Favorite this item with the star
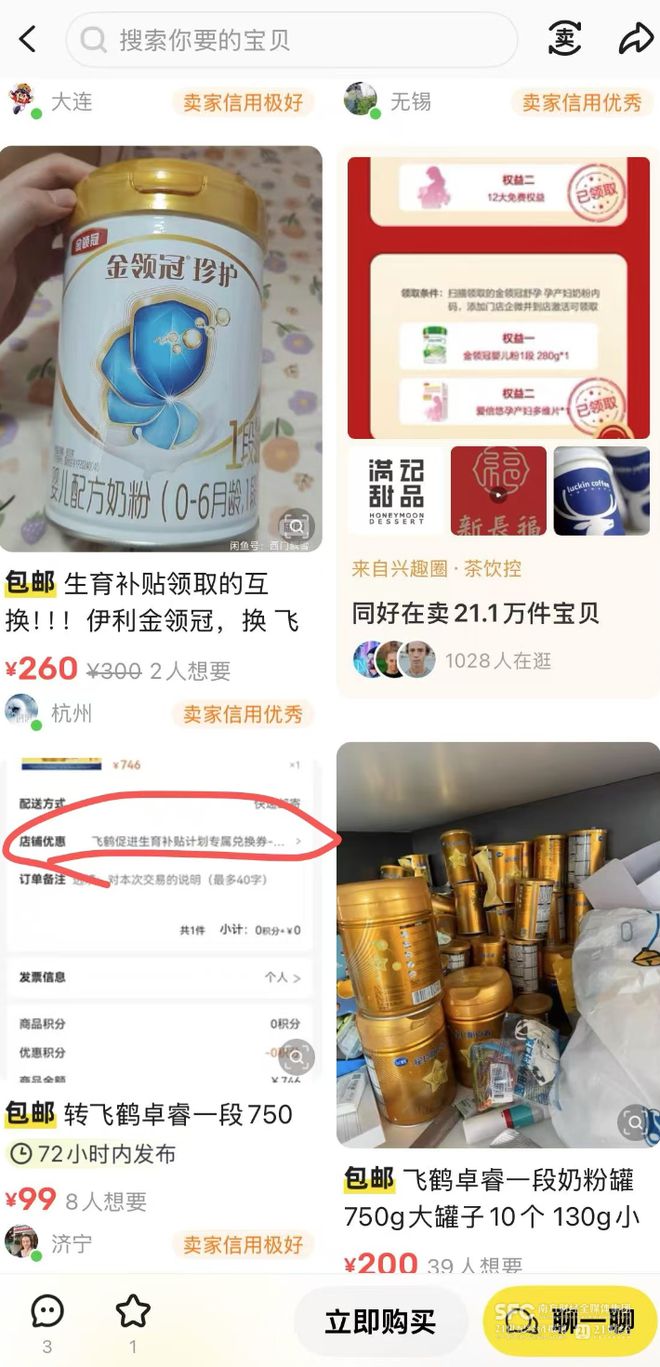The image size is (660, 1367). coord(132,1312)
